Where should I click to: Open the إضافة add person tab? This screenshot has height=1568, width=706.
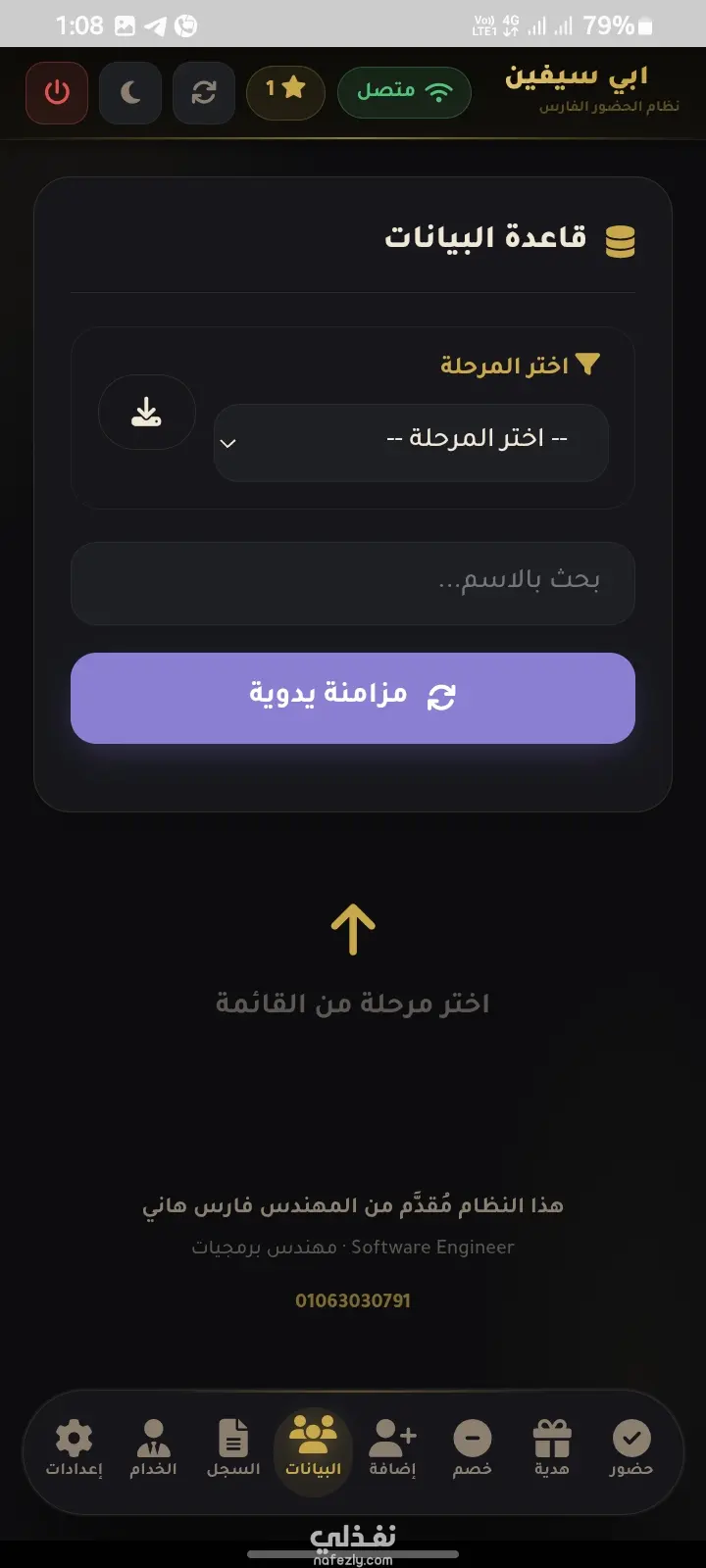(392, 1448)
